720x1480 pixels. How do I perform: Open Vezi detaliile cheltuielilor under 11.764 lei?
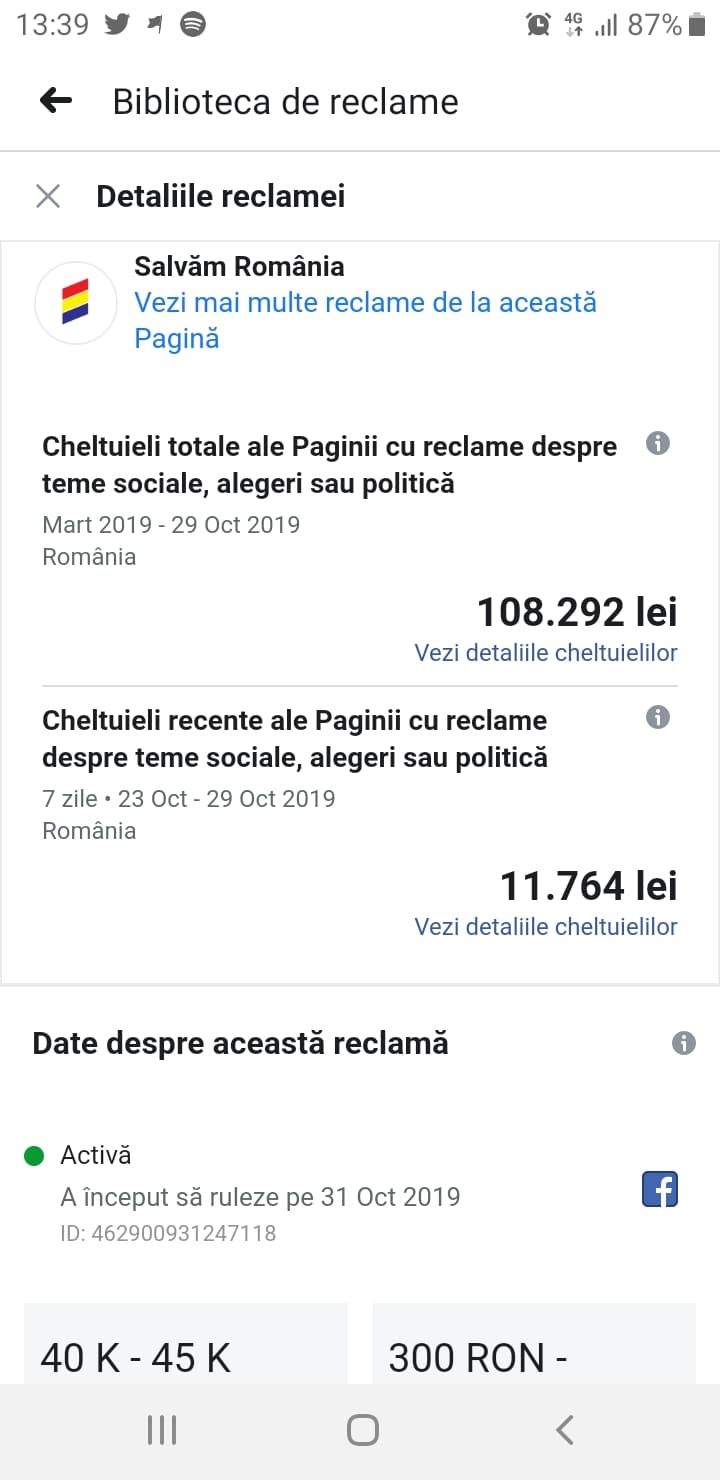pos(546,927)
